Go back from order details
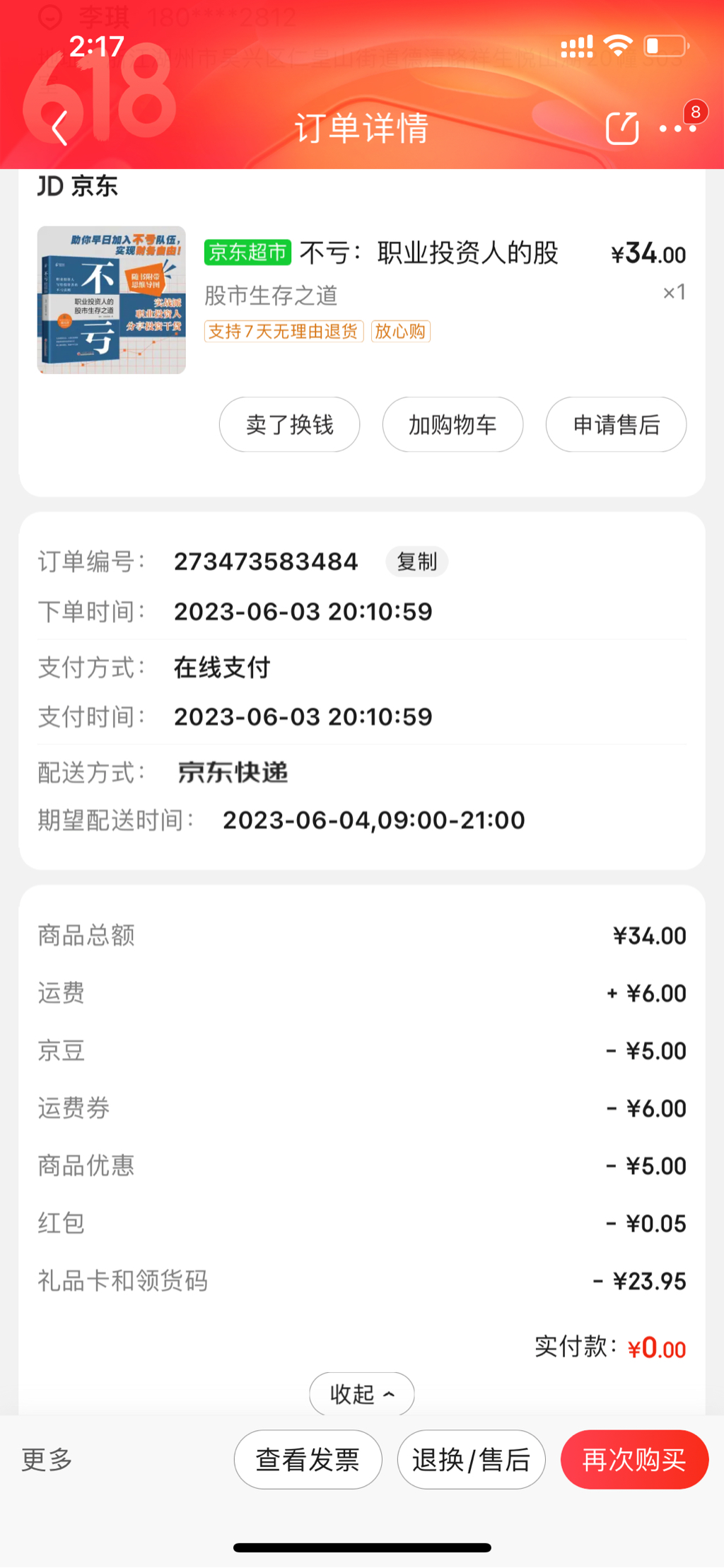 [59, 128]
